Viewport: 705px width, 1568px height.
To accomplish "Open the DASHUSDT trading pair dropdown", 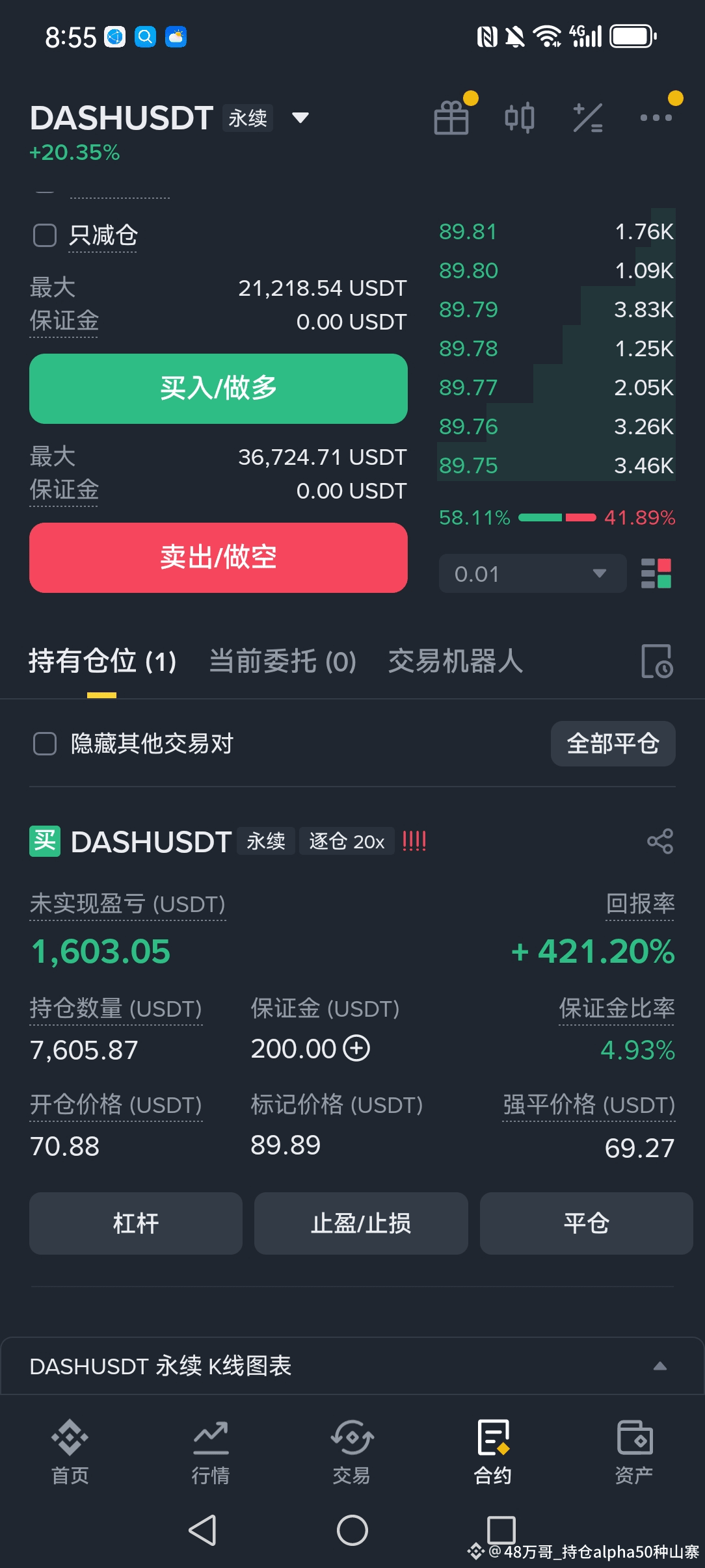I will tap(300, 118).
